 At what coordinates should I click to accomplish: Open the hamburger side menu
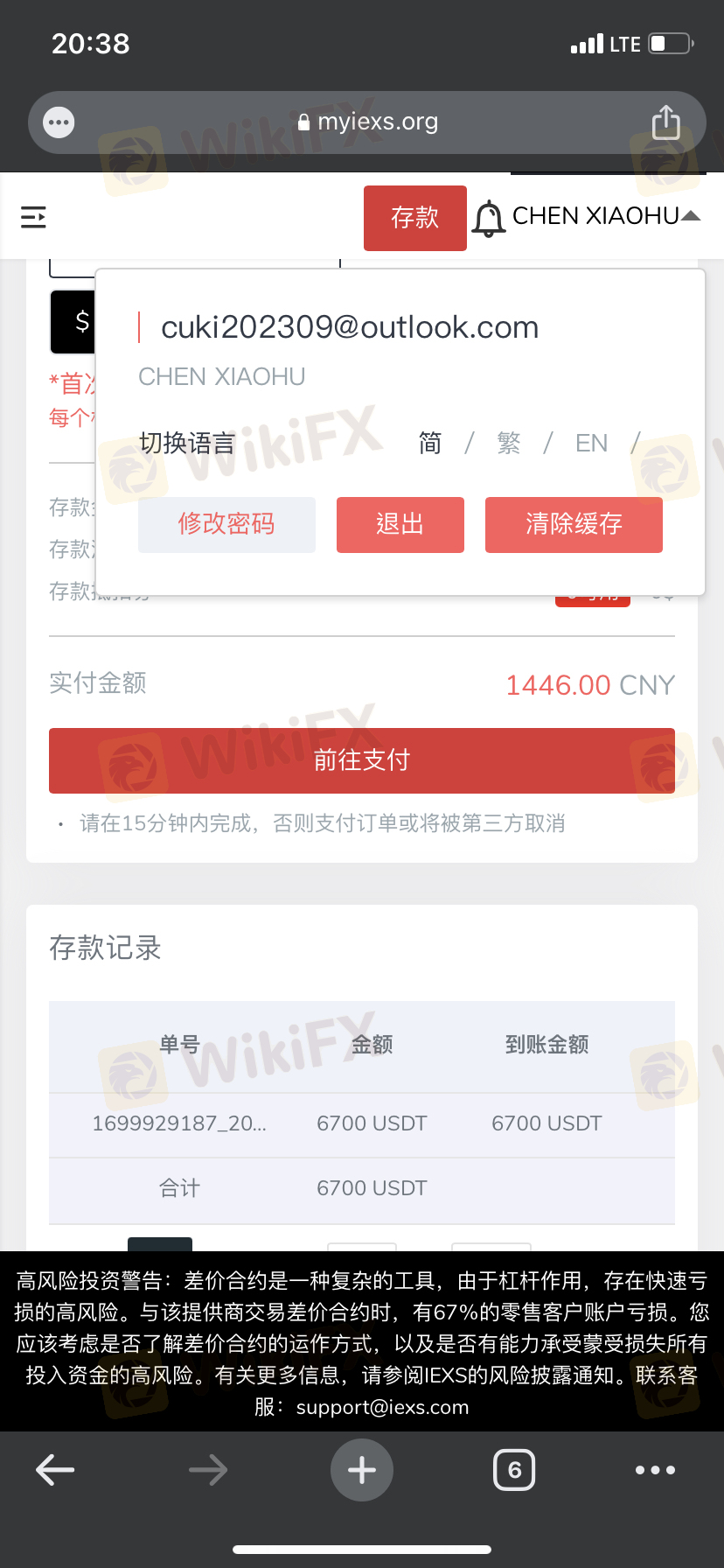[x=33, y=217]
